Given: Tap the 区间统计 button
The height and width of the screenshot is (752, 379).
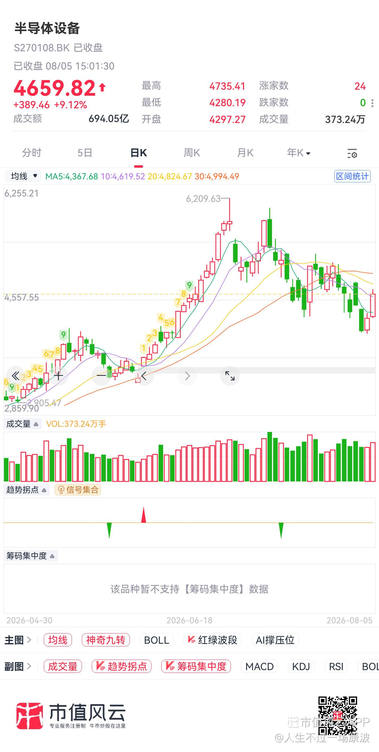Looking at the screenshot, I should click(352, 176).
